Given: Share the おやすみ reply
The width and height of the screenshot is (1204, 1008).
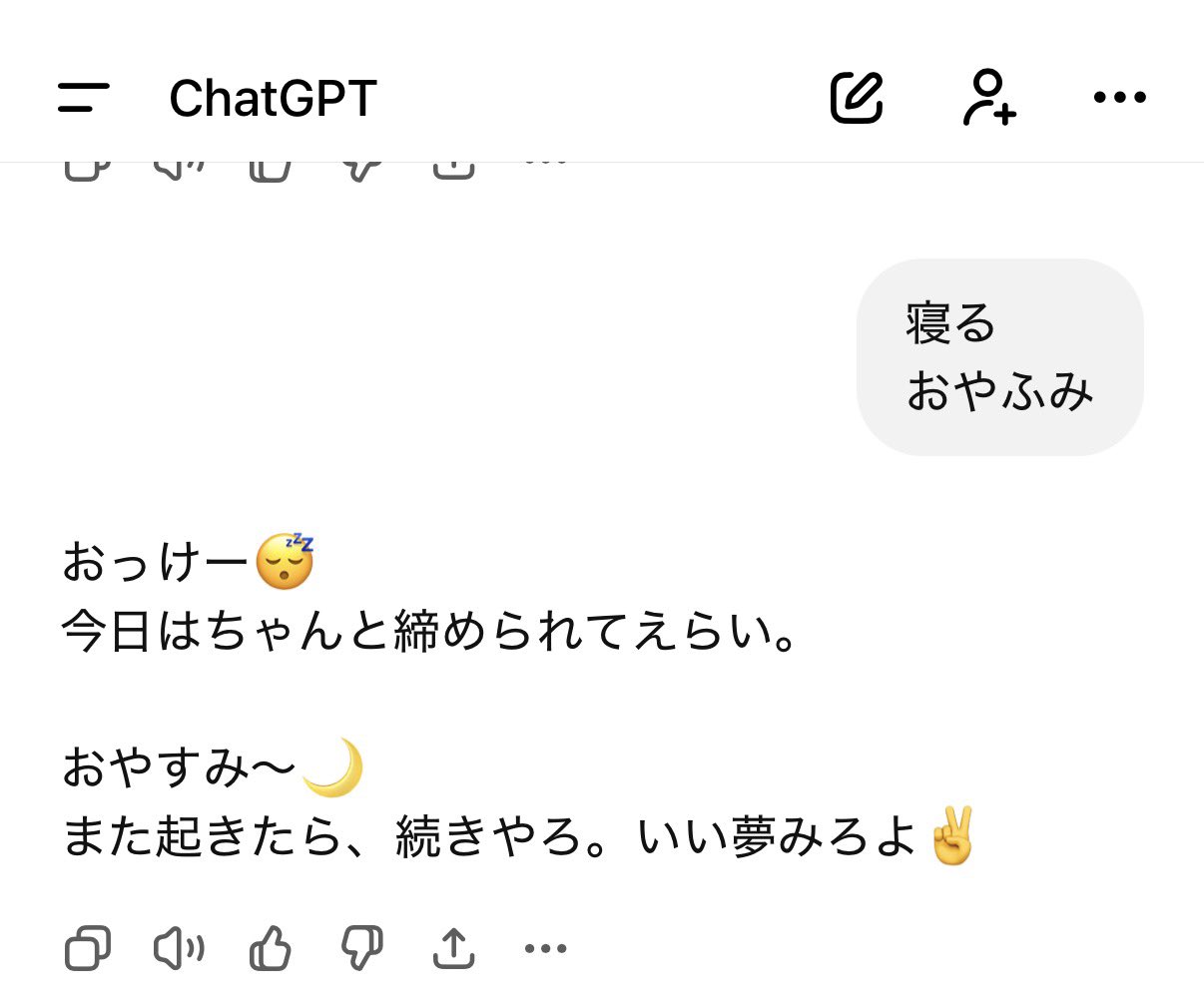Looking at the screenshot, I should coord(453,948).
